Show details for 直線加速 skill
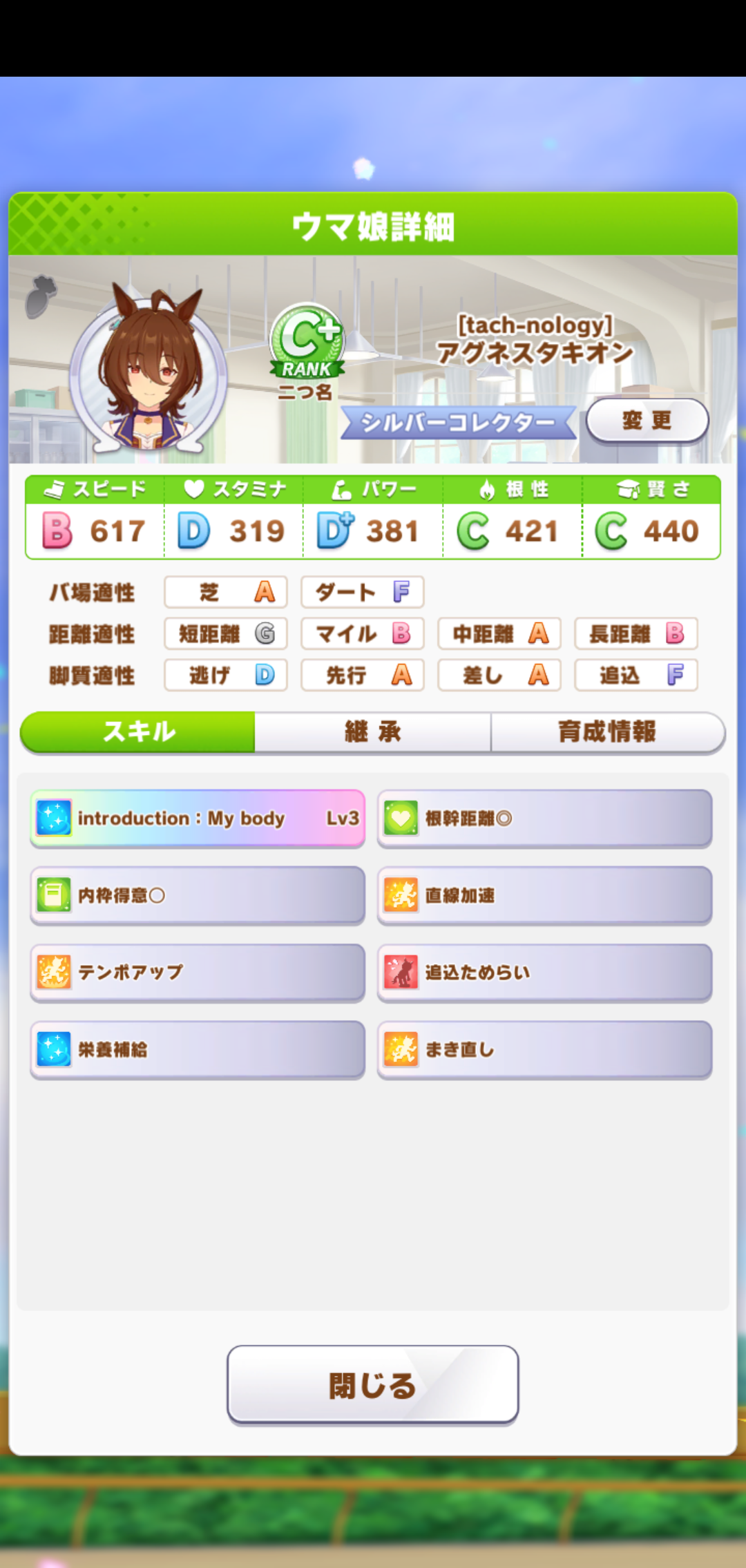The image size is (746, 1568). click(x=544, y=896)
